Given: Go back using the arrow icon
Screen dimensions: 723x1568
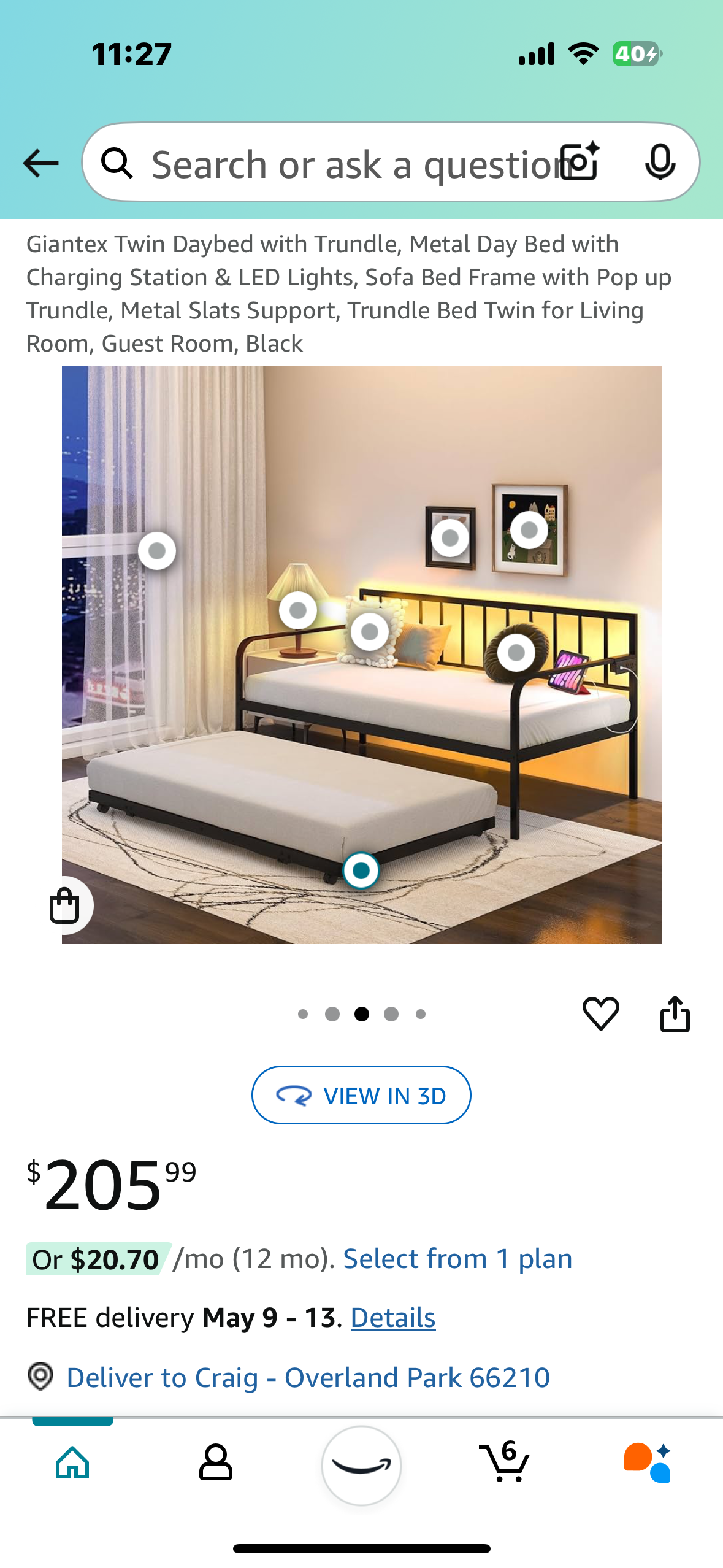Looking at the screenshot, I should (x=40, y=163).
